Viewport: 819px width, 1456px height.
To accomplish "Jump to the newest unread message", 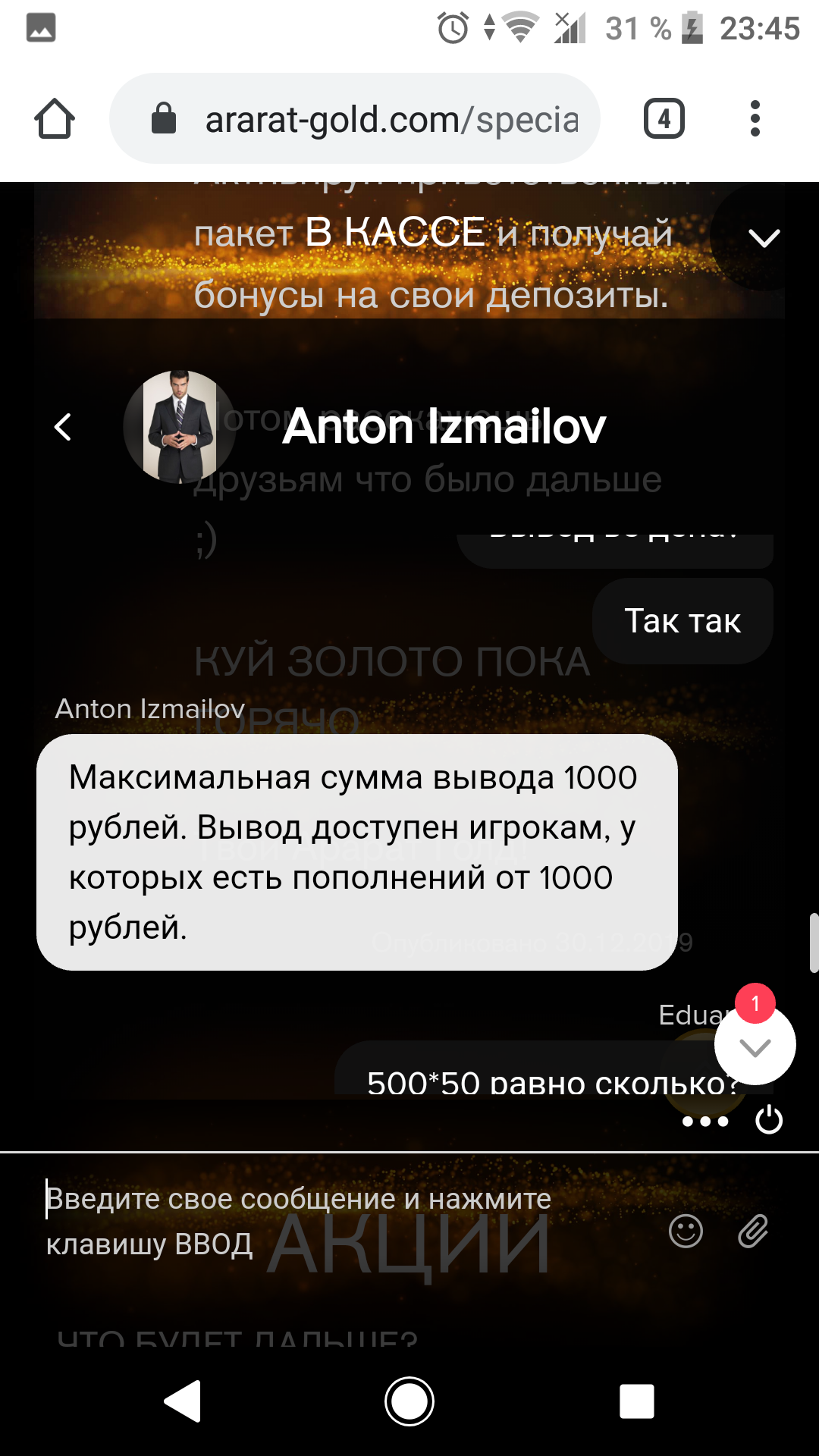I will [755, 1046].
